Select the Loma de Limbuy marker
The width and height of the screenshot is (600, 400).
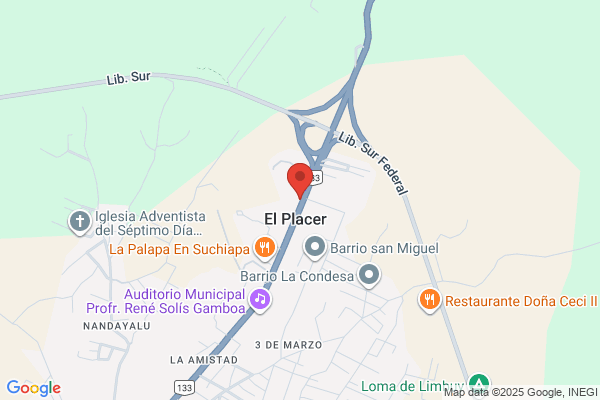[480, 383]
